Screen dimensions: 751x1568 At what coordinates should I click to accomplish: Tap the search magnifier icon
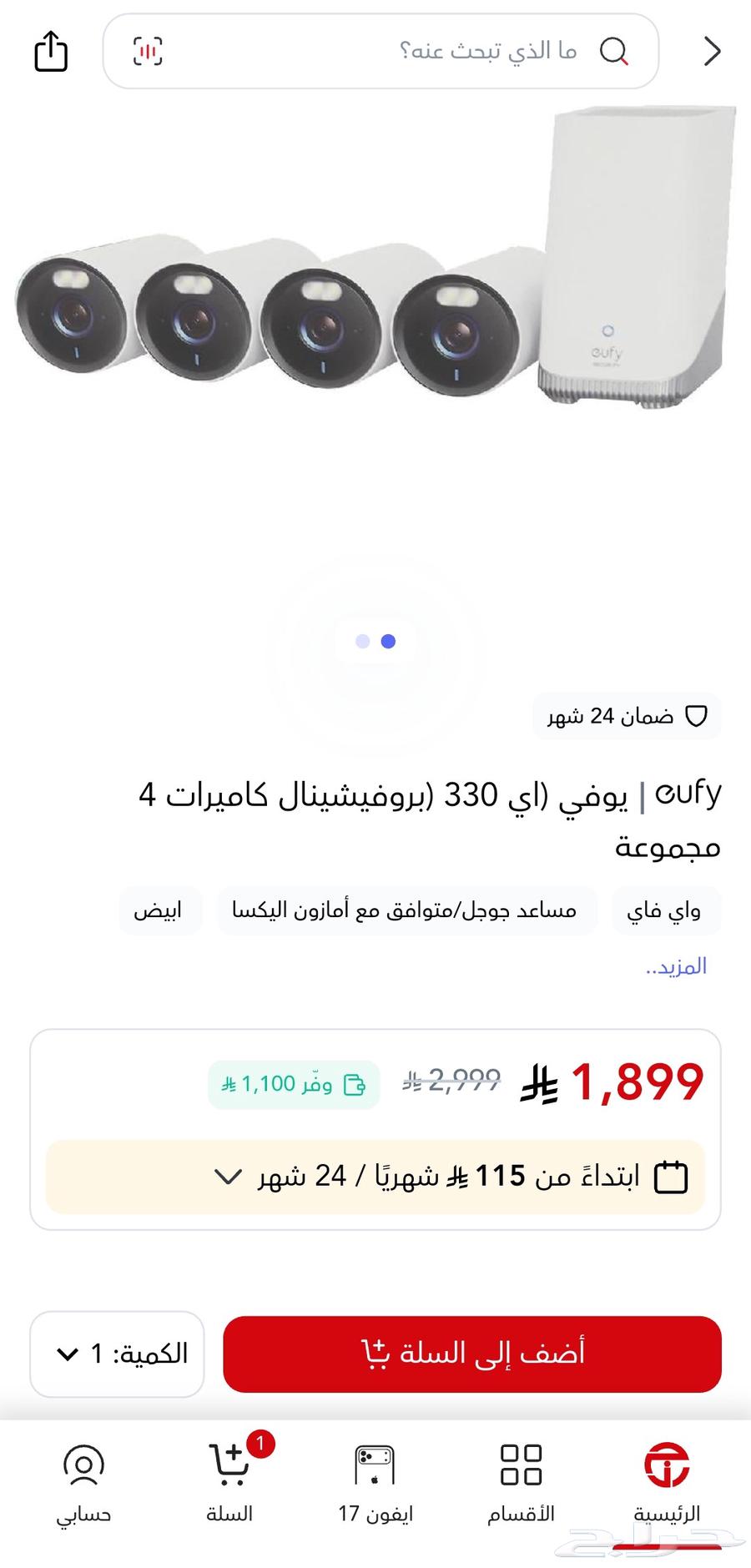coord(615,52)
